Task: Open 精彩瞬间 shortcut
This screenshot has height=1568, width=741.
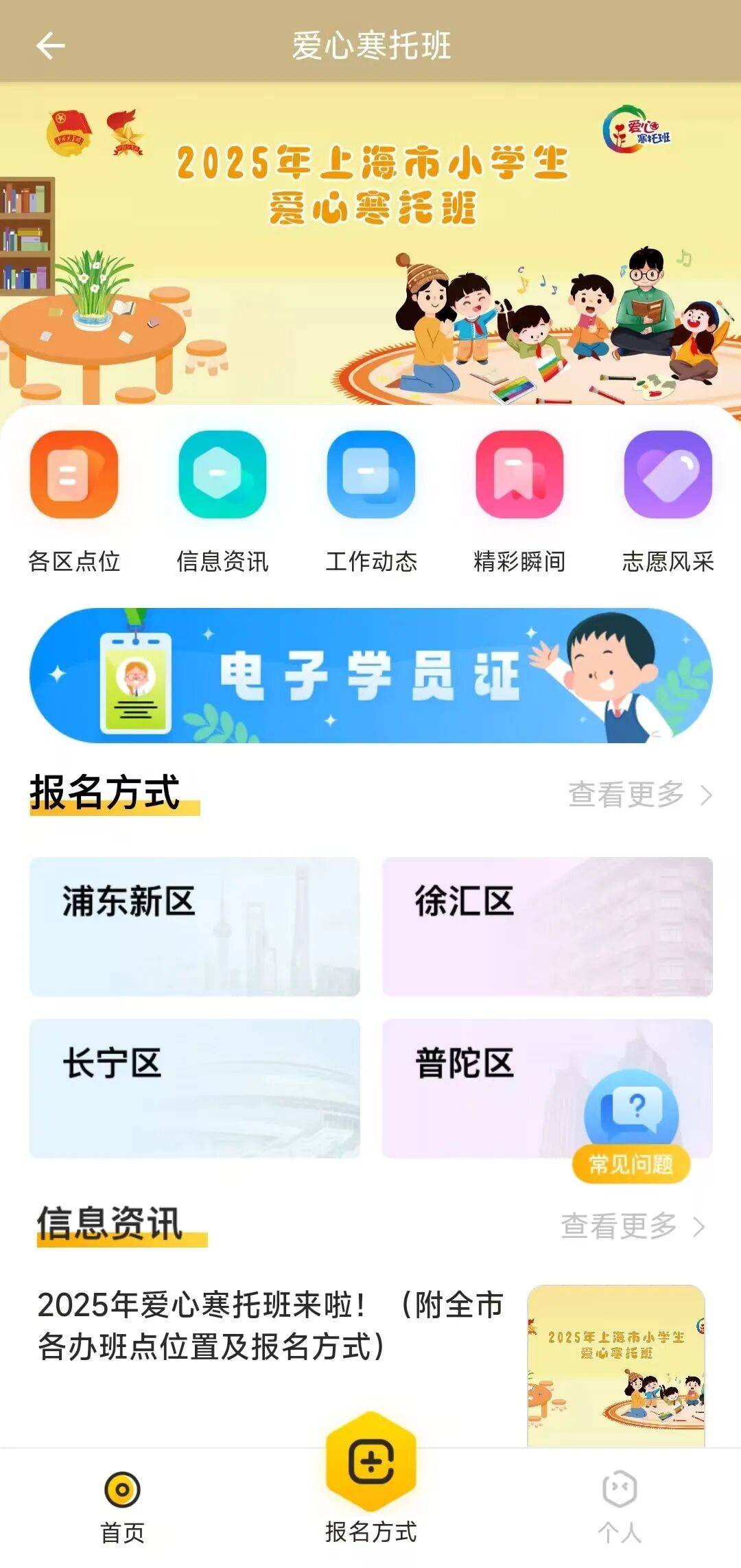Action: tap(519, 475)
